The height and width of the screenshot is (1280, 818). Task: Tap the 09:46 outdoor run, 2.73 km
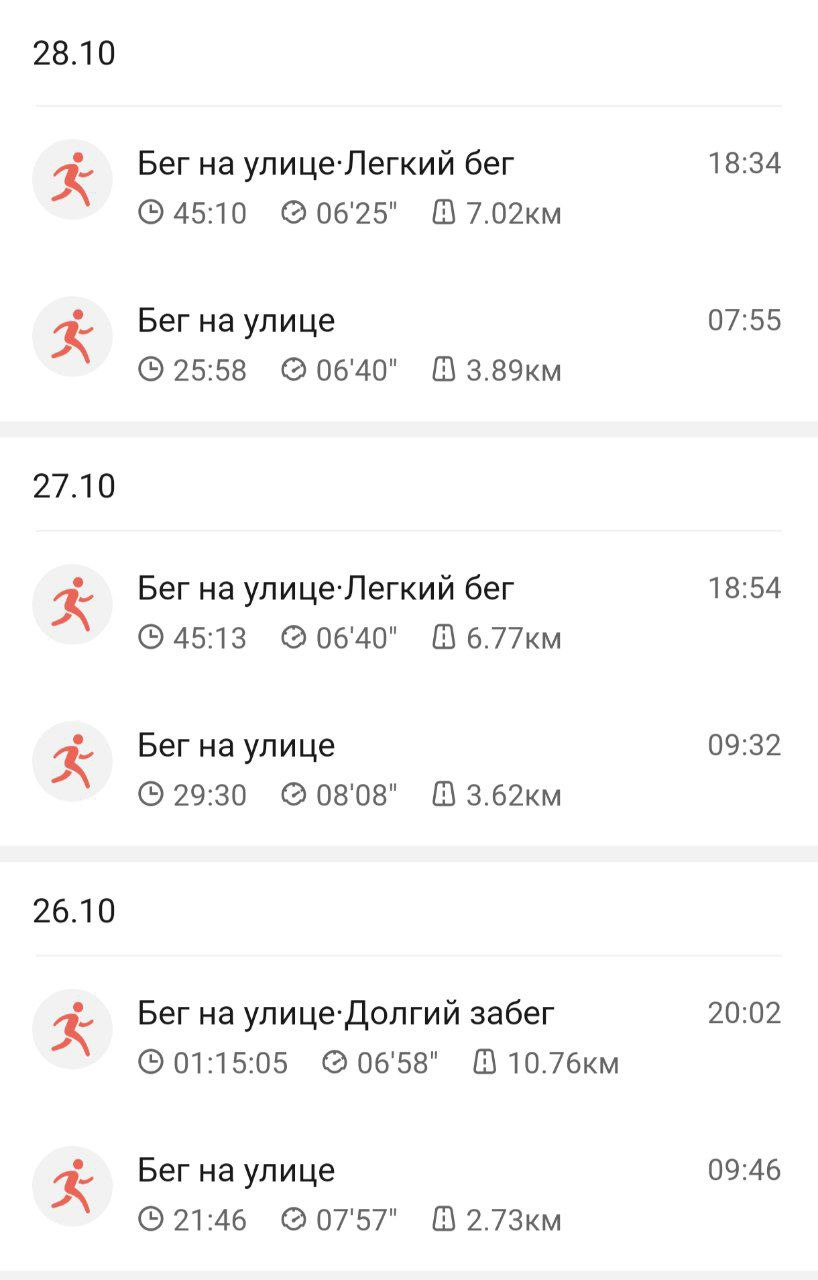(408, 1194)
